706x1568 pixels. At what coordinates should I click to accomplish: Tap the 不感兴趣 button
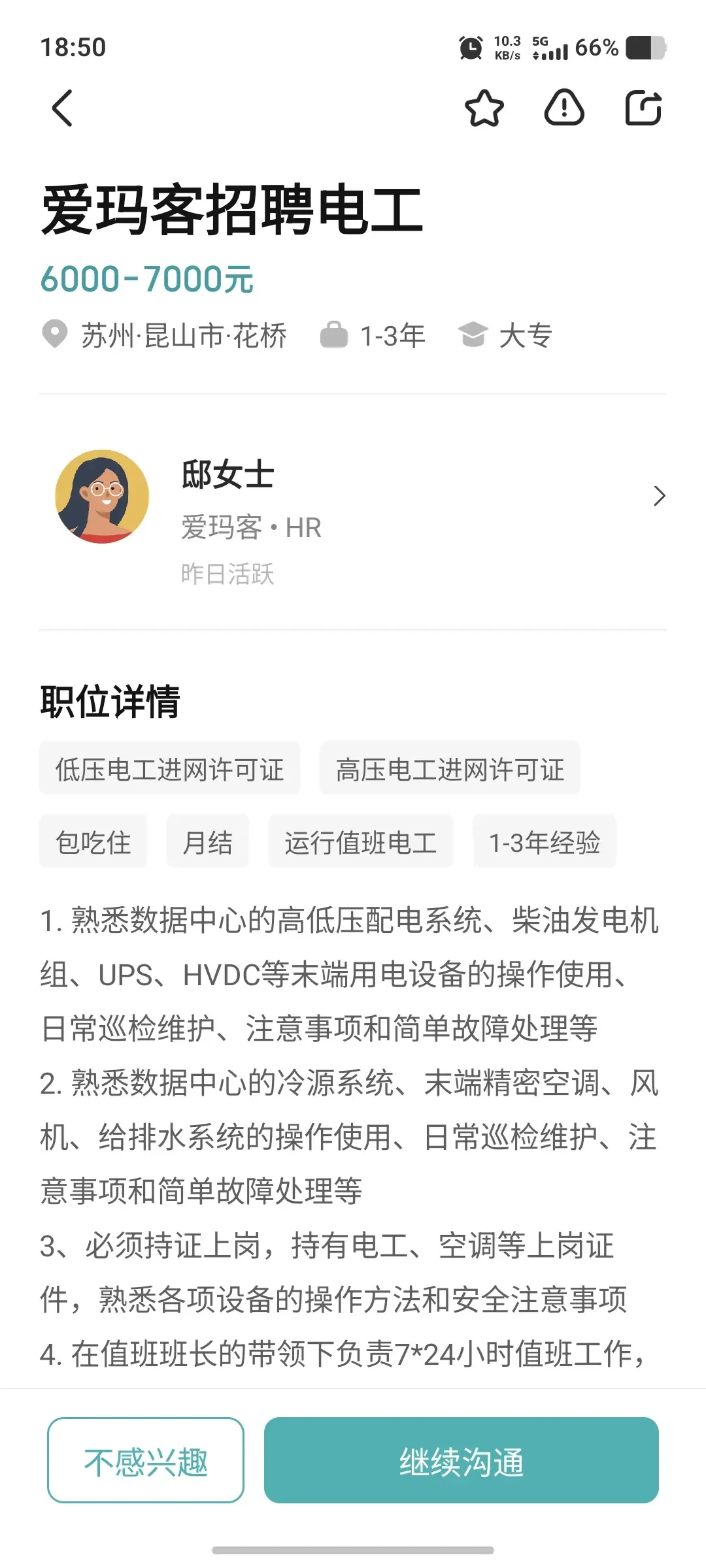tap(146, 1460)
